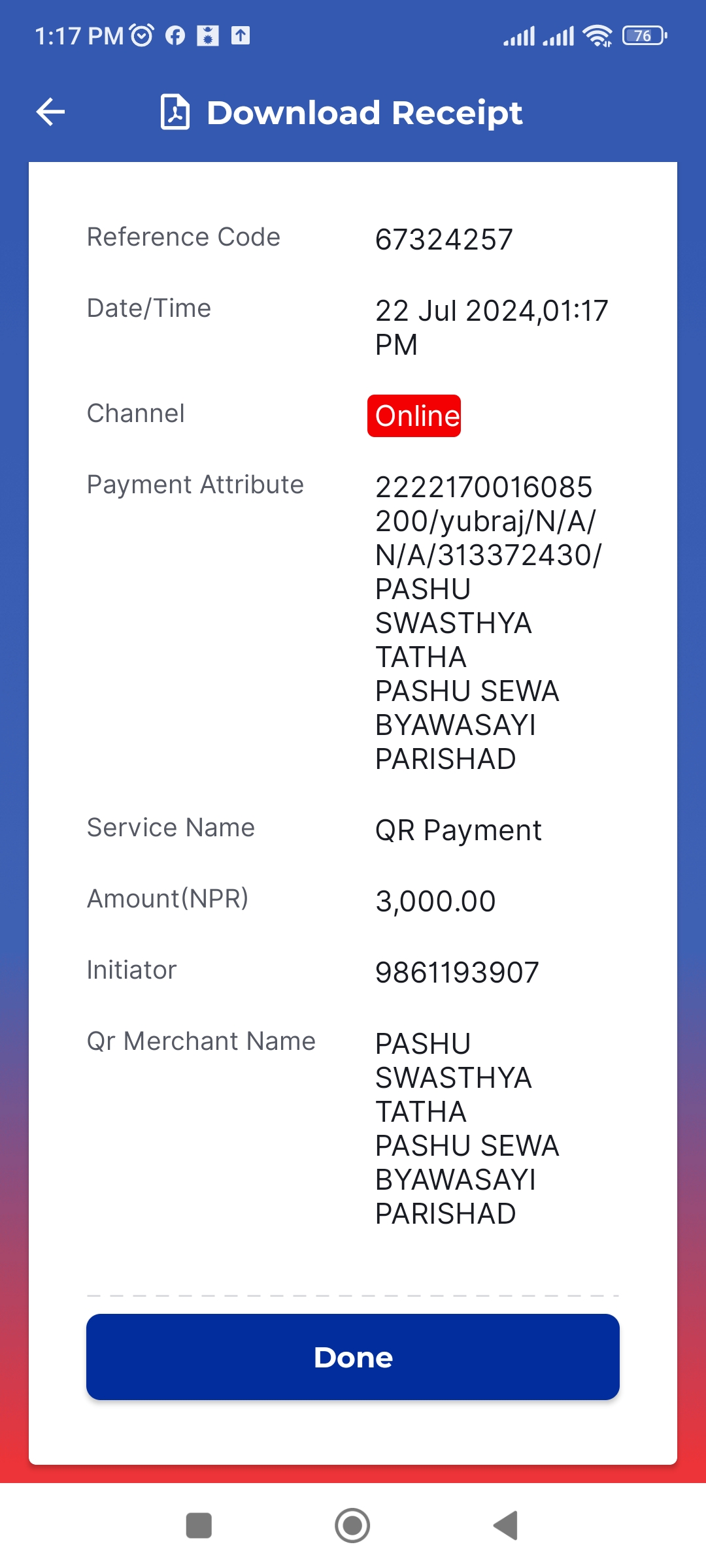The width and height of the screenshot is (706, 1568).
Task: Go back using the top-left arrow
Action: tap(50, 112)
